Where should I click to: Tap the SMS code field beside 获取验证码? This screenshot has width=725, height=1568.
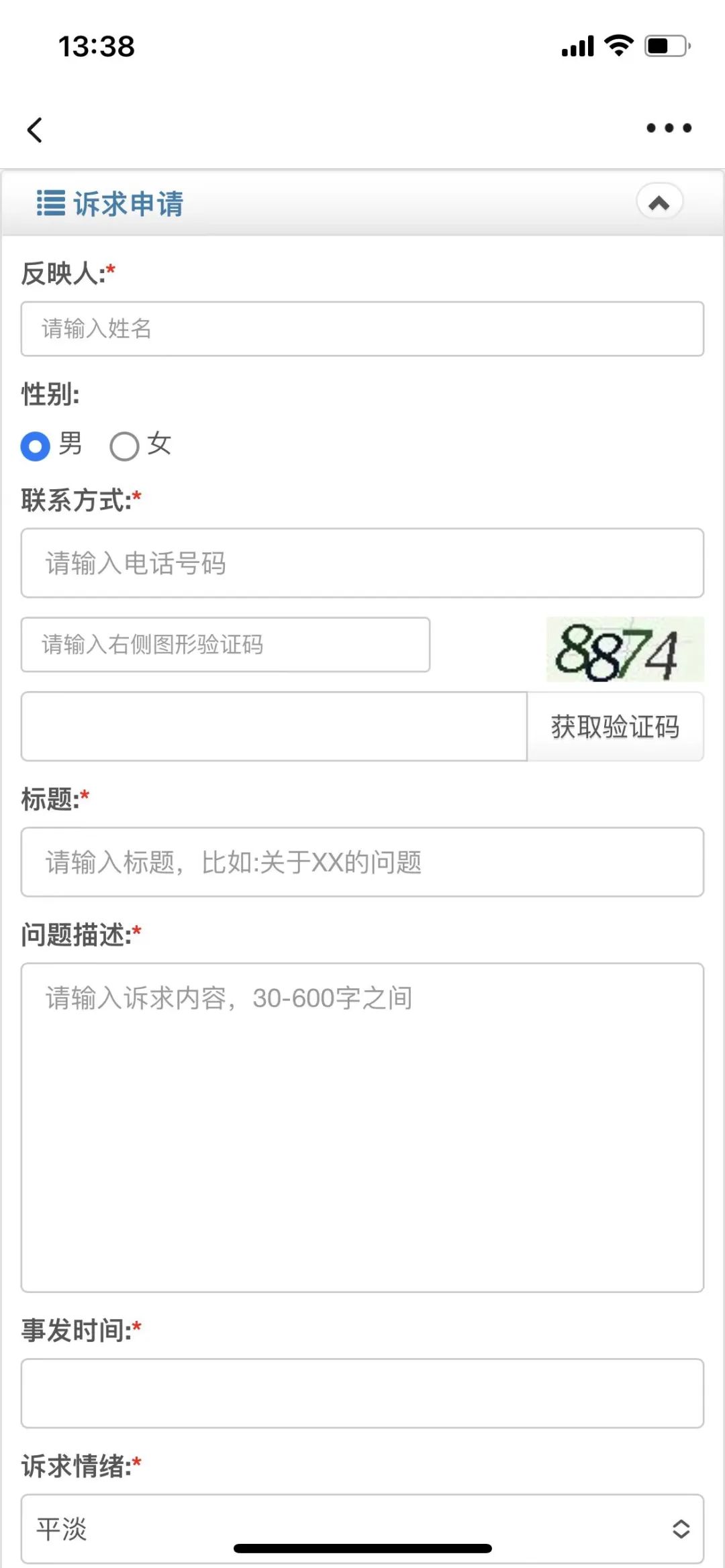(x=274, y=727)
